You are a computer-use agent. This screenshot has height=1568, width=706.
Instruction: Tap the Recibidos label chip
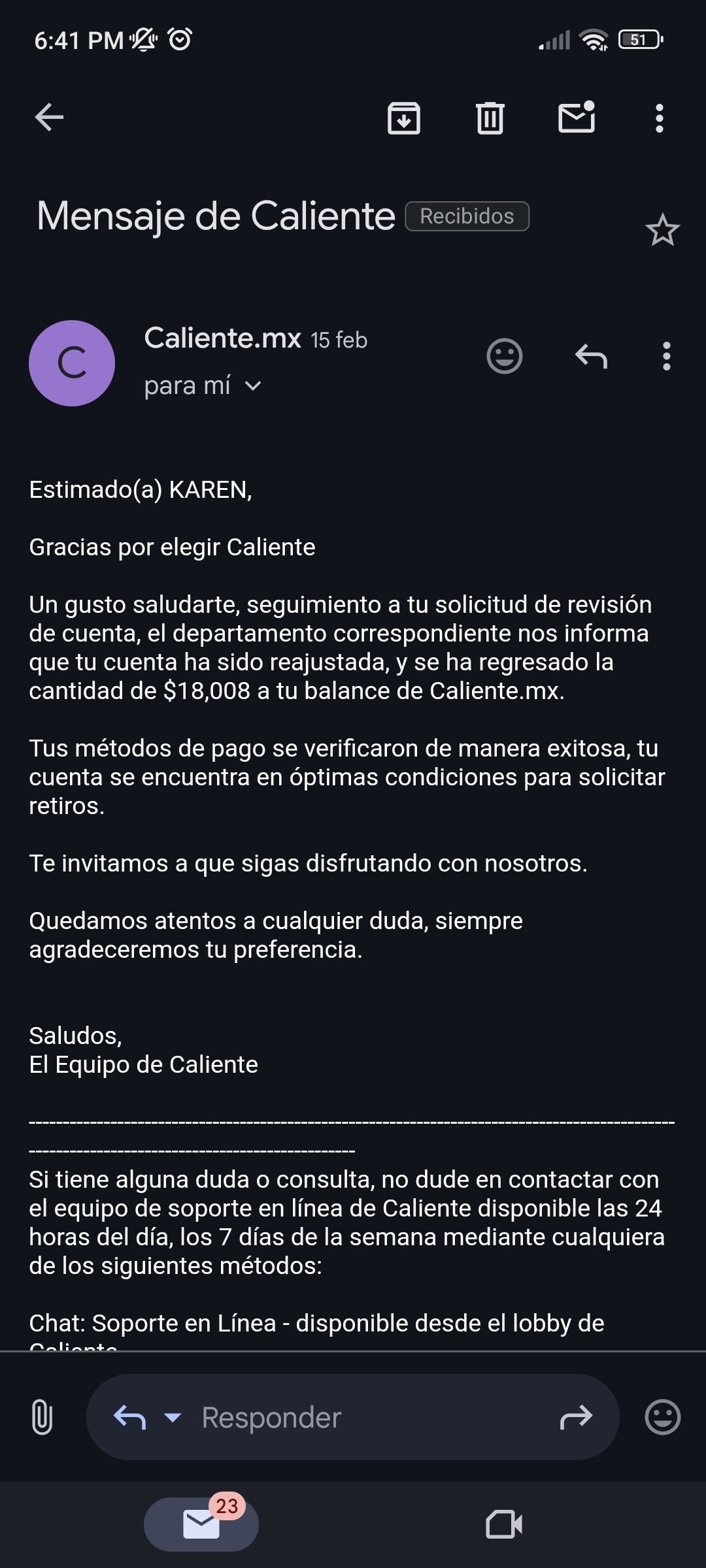click(x=467, y=216)
